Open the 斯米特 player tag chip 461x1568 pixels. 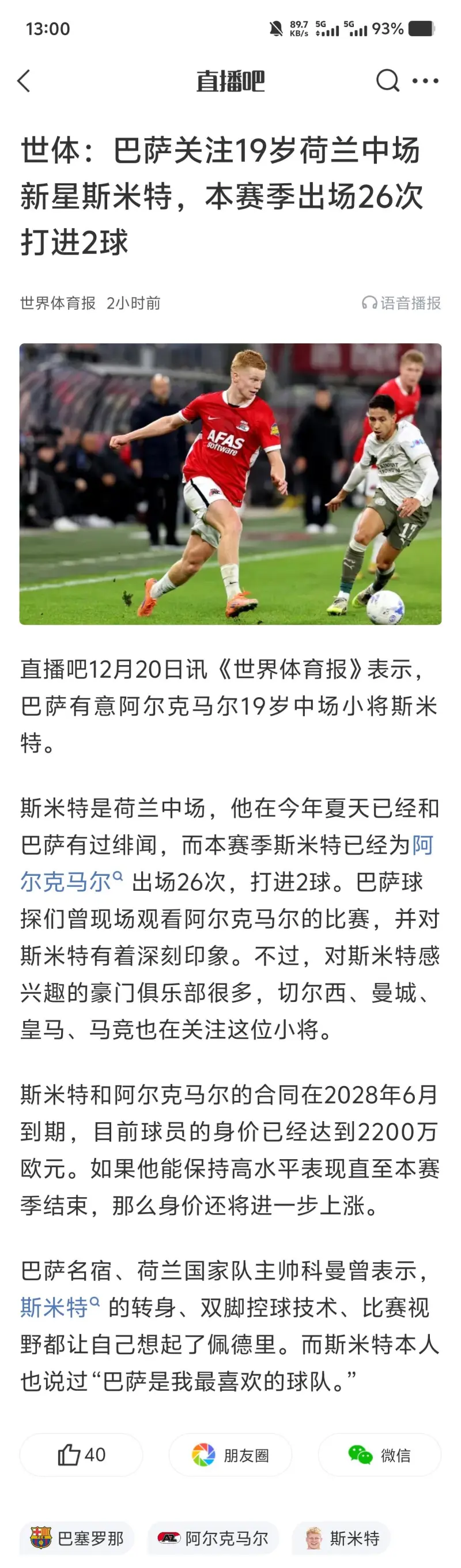(x=342, y=1538)
